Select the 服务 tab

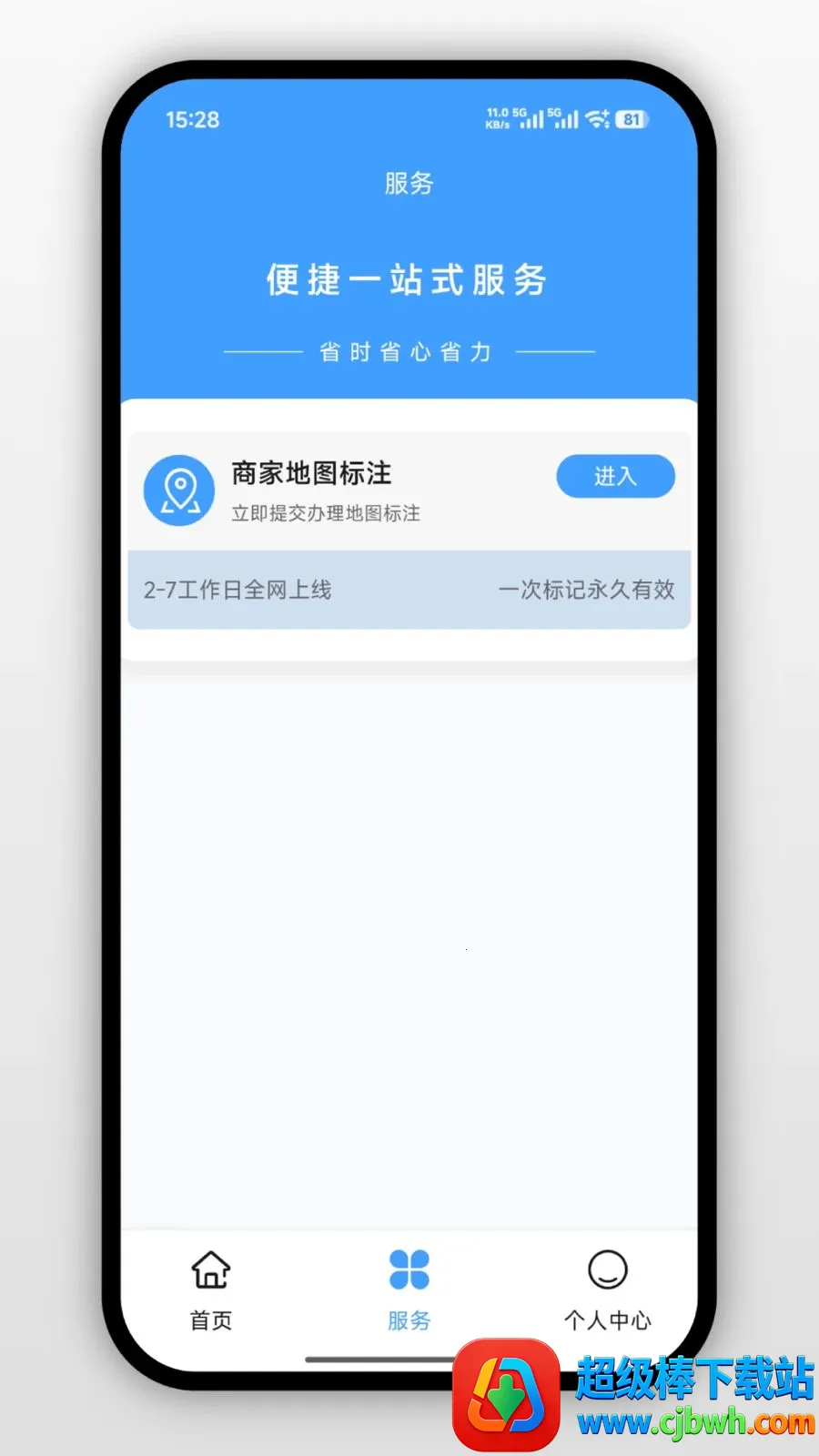pyautogui.click(x=409, y=1290)
